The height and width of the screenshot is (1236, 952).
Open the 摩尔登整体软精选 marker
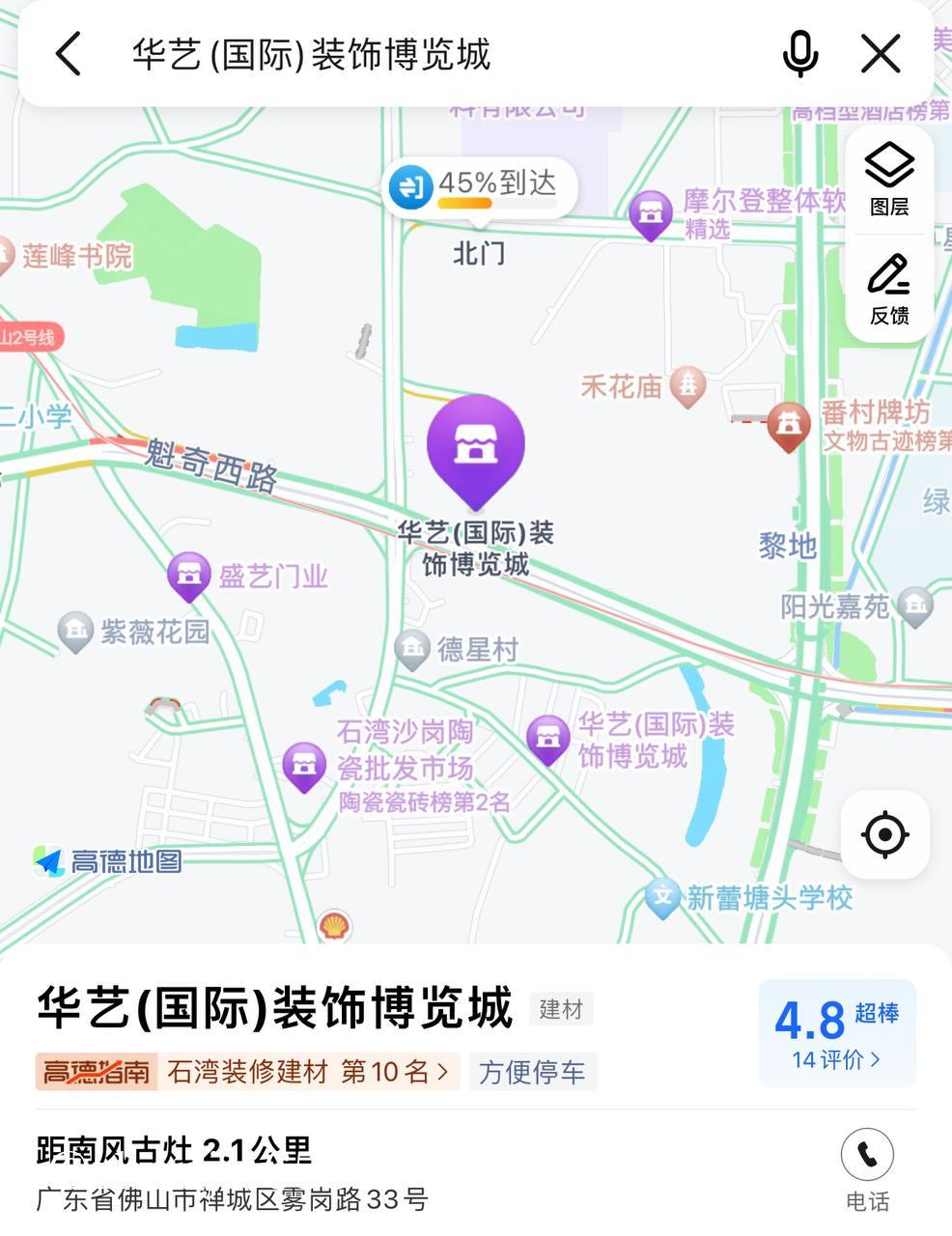(651, 214)
